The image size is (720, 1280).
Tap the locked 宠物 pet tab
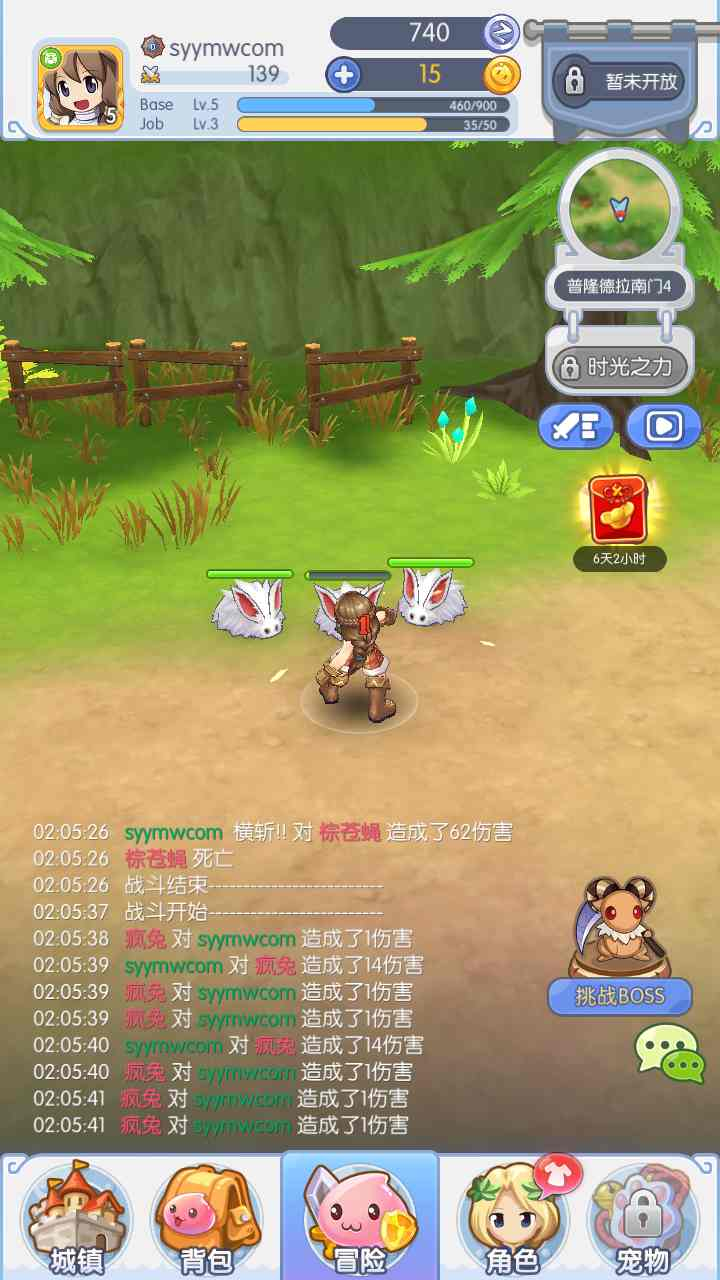point(642,1217)
